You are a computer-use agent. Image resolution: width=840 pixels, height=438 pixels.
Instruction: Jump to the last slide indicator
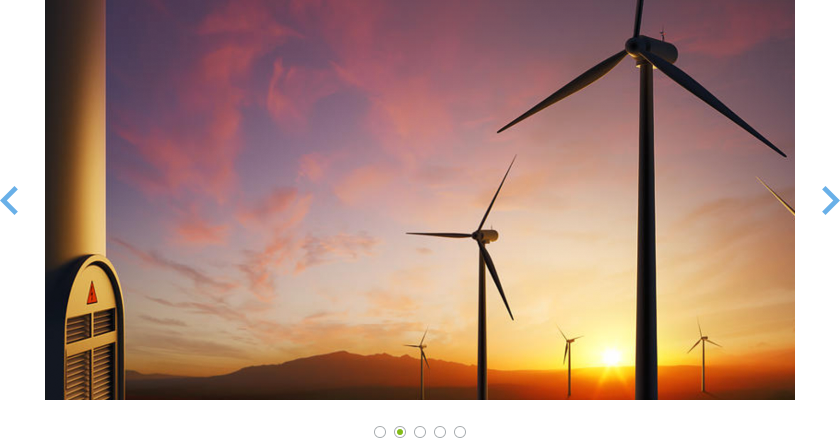click(x=460, y=432)
